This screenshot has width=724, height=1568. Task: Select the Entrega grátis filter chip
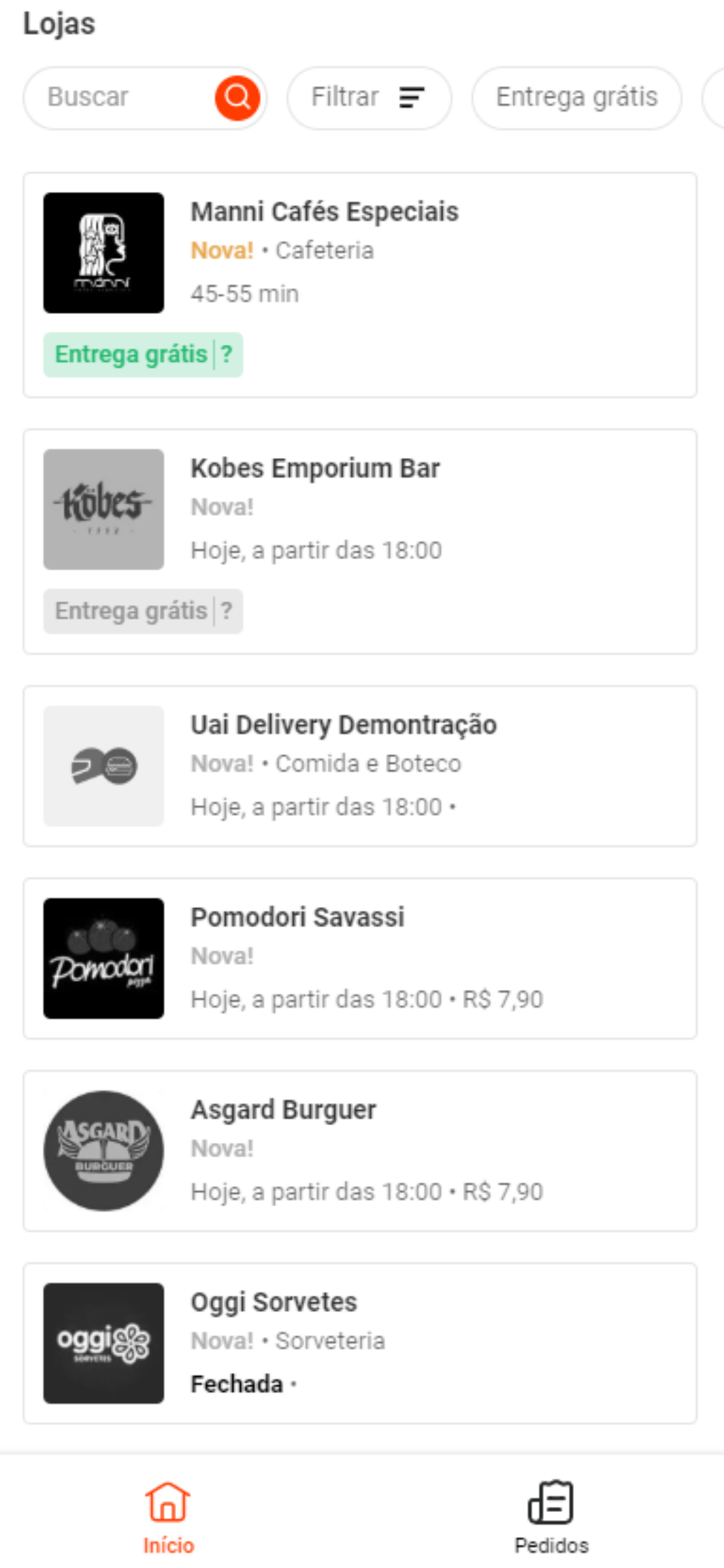click(577, 97)
